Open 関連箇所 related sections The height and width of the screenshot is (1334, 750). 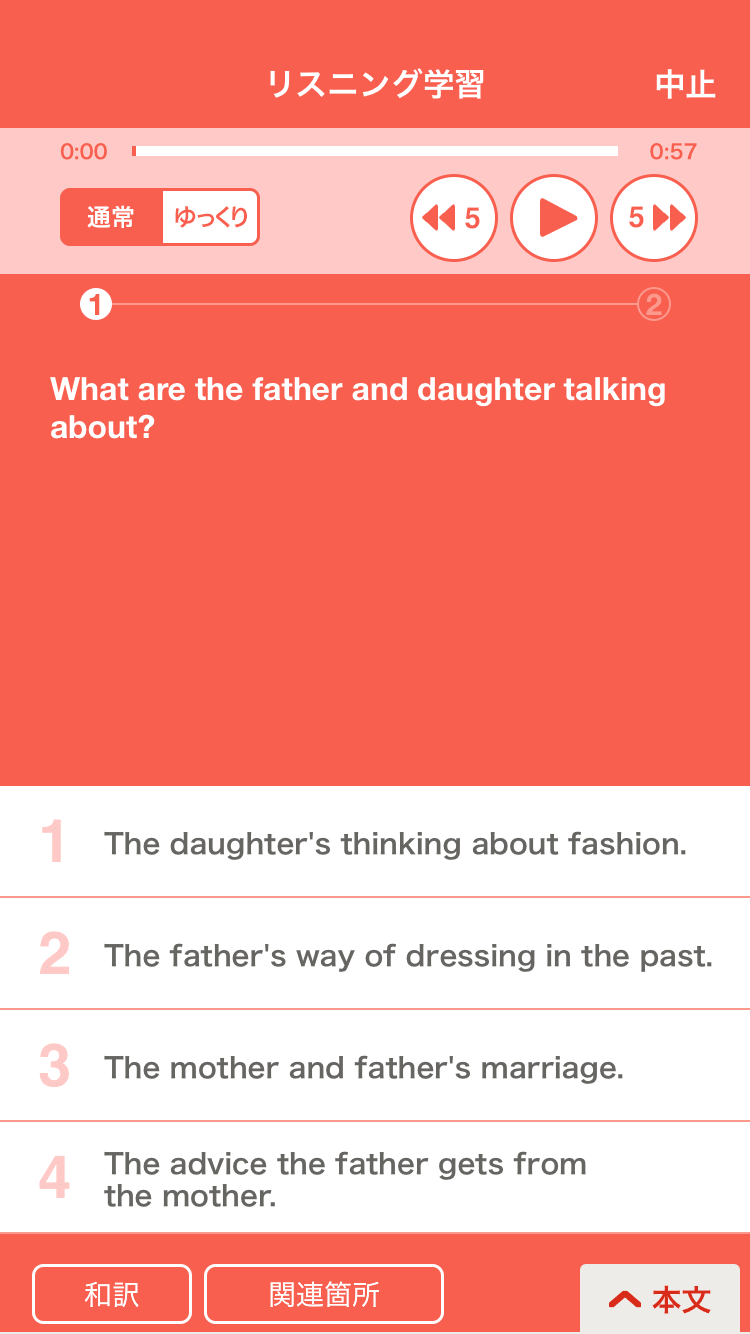pos(324,1295)
